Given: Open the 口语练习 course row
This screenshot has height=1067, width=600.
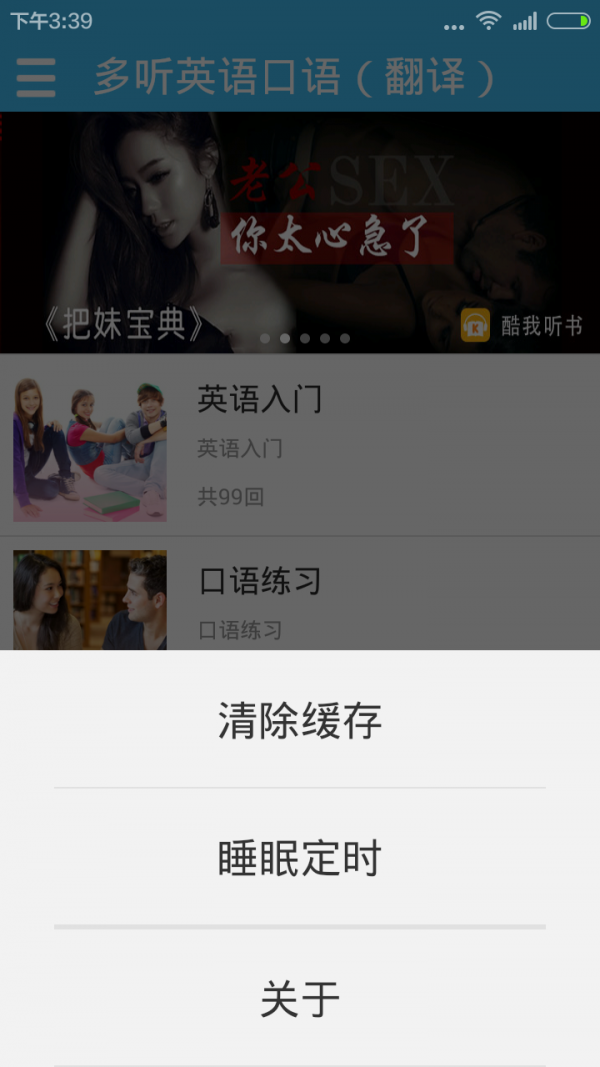Looking at the screenshot, I should click(300, 596).
